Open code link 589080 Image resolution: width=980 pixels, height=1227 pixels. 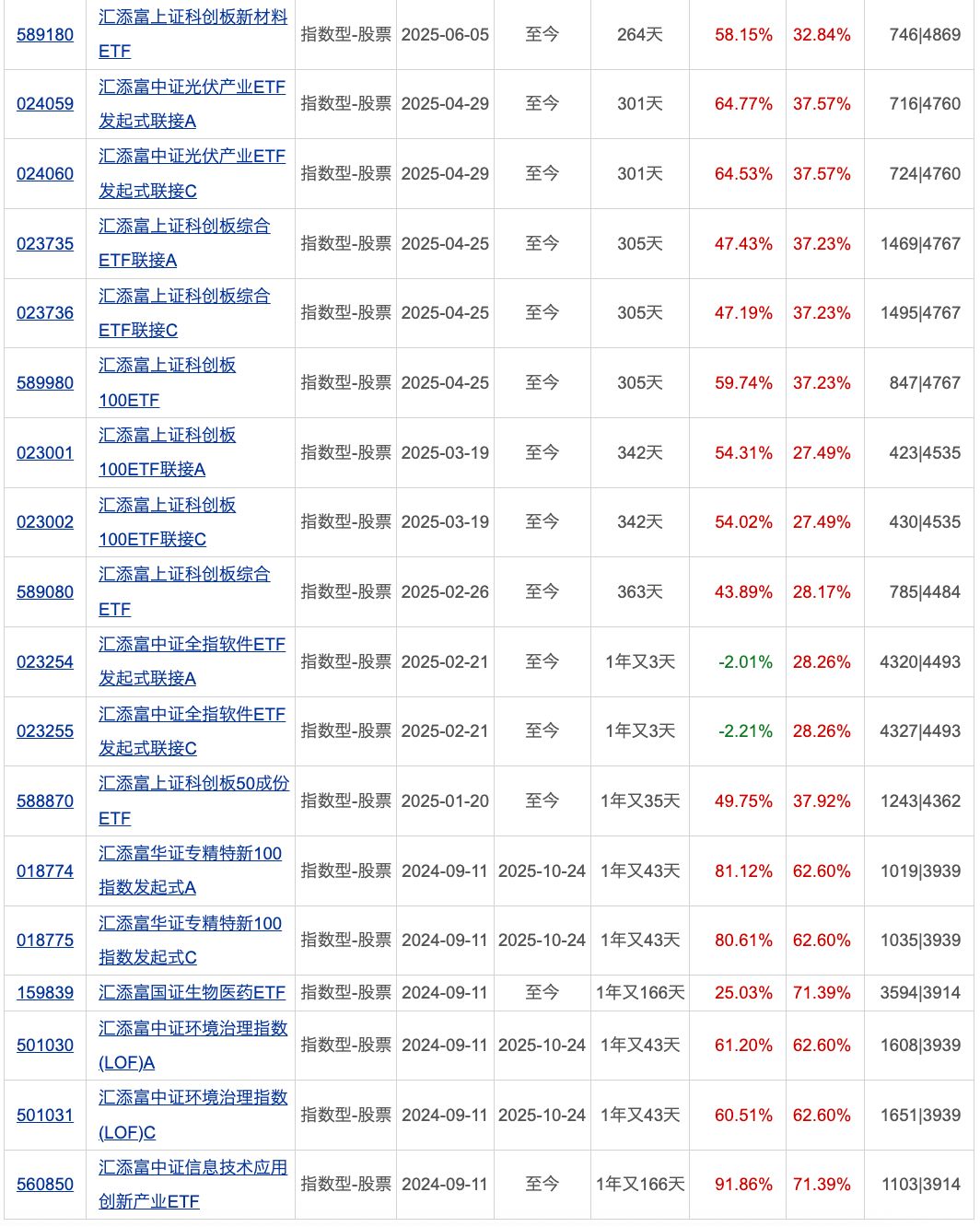coord(44,592)
